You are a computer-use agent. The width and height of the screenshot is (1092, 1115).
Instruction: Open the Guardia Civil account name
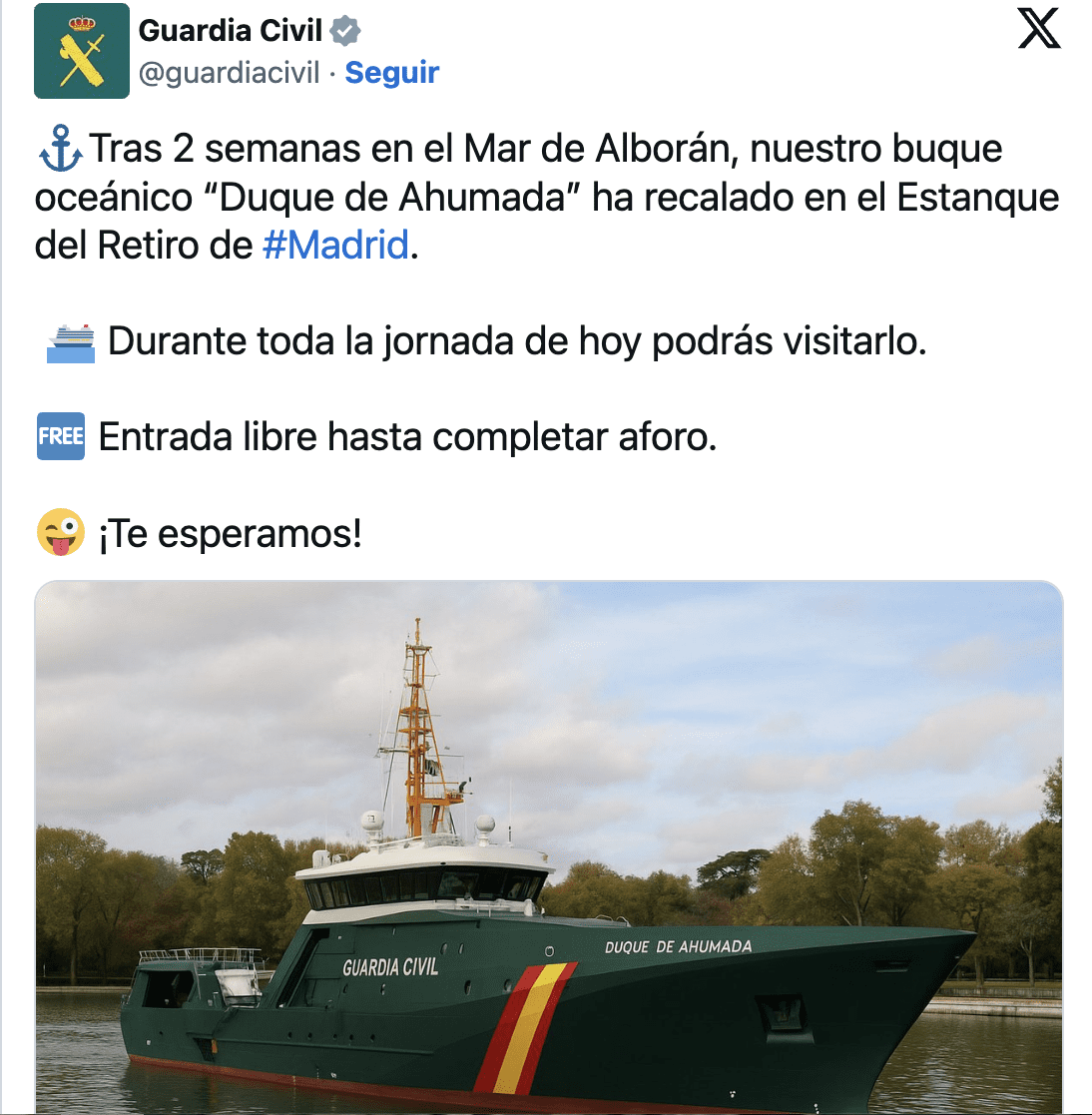[231, 31]
